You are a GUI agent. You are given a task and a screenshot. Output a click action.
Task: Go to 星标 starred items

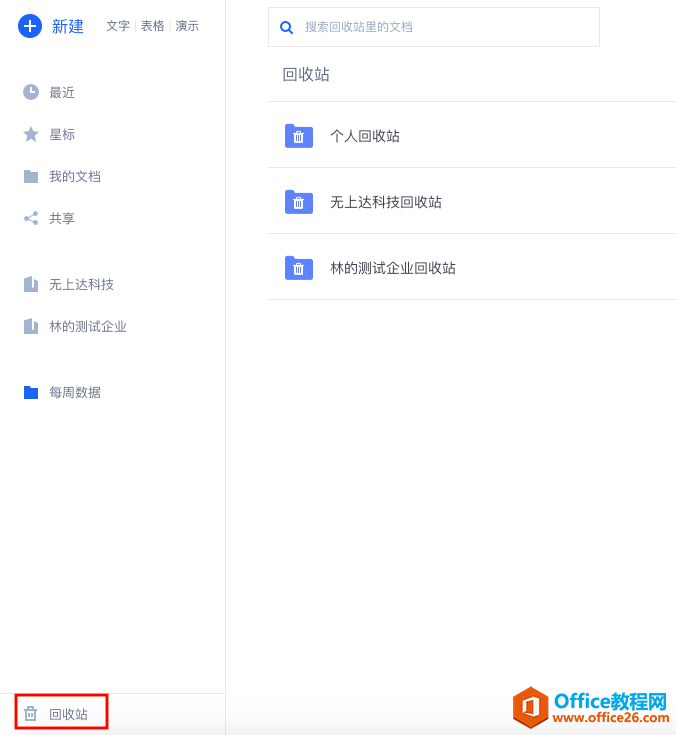click(61, 135)
